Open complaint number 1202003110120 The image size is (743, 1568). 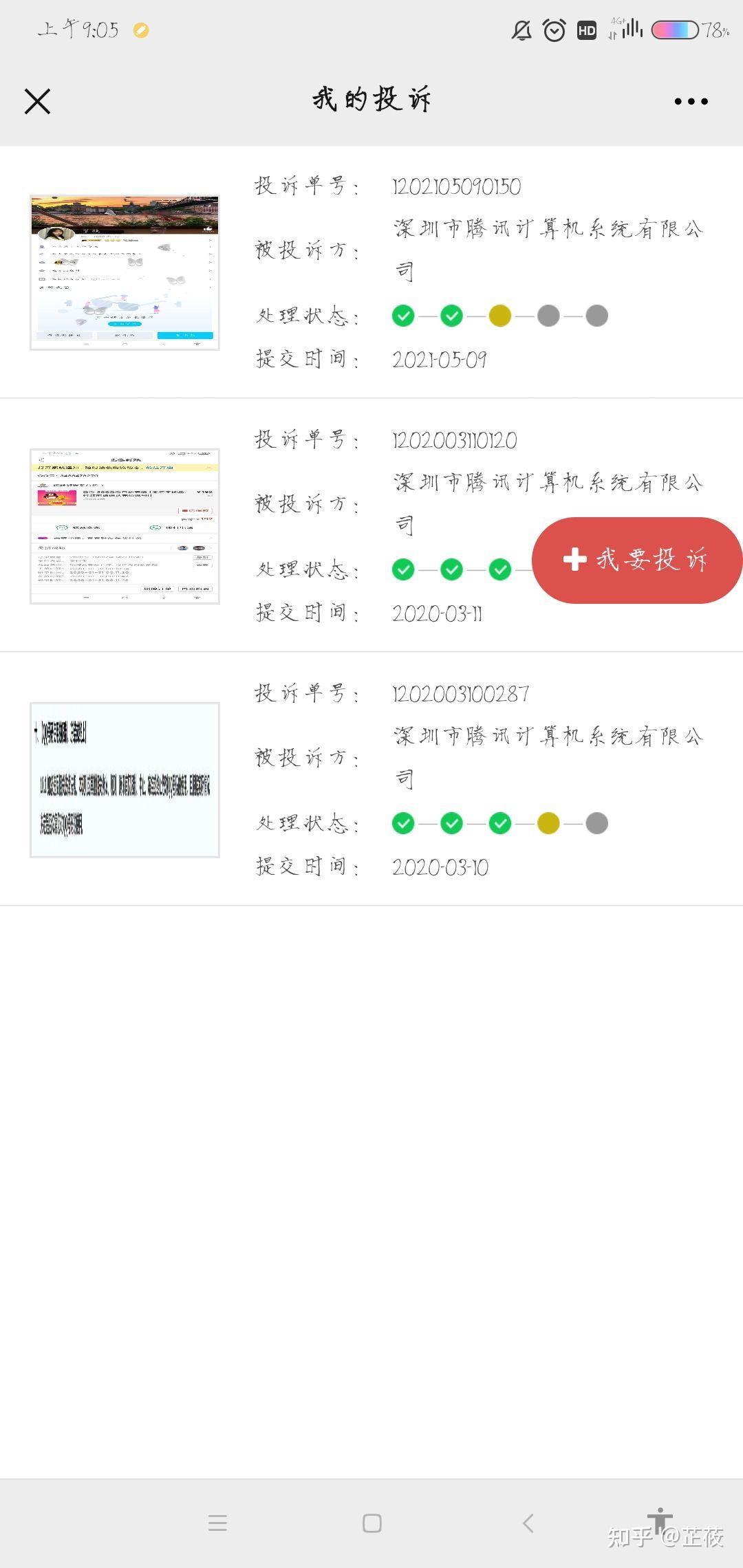(x=454, y=441)
